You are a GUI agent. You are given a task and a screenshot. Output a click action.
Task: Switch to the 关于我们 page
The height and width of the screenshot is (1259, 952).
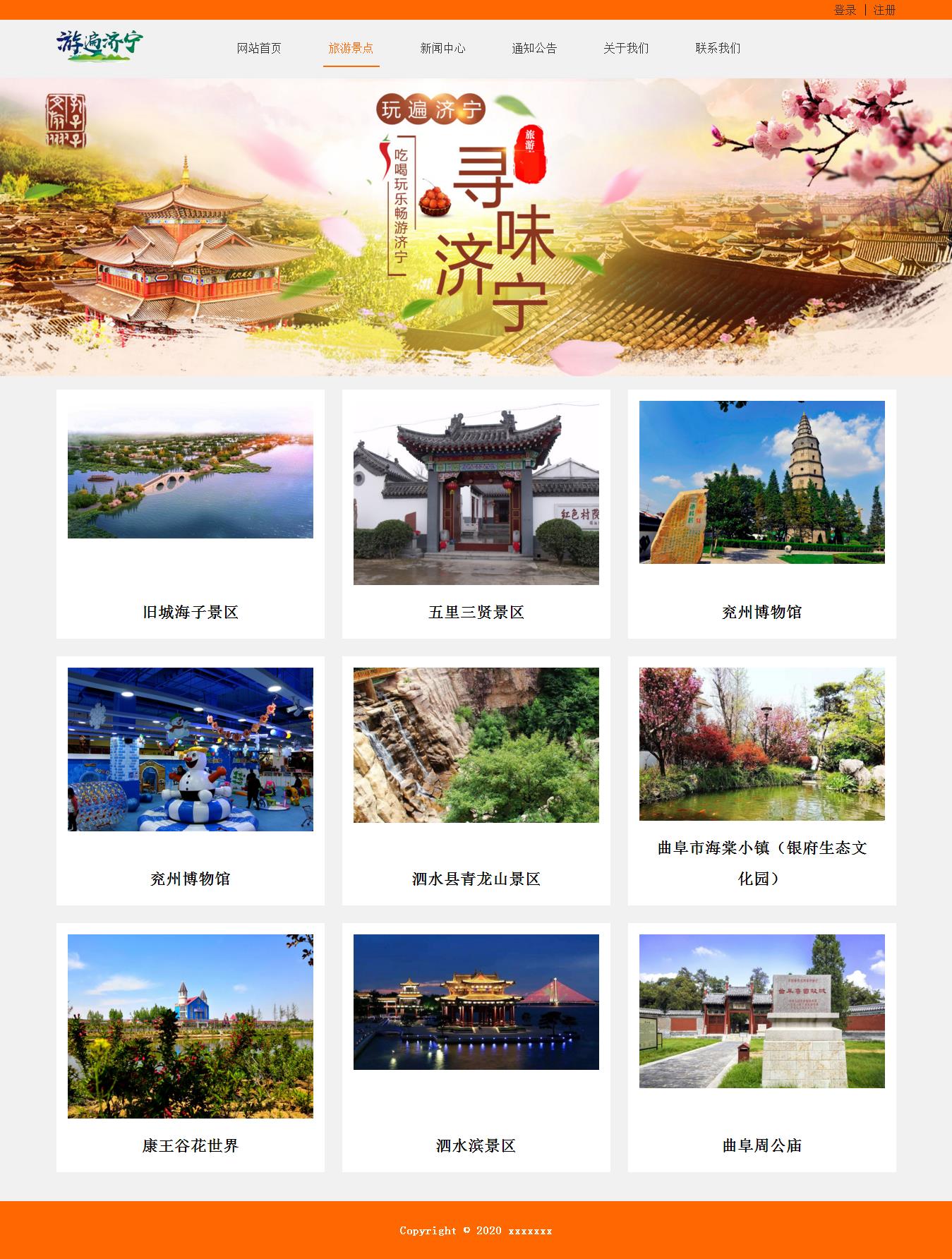pos(626,48)
